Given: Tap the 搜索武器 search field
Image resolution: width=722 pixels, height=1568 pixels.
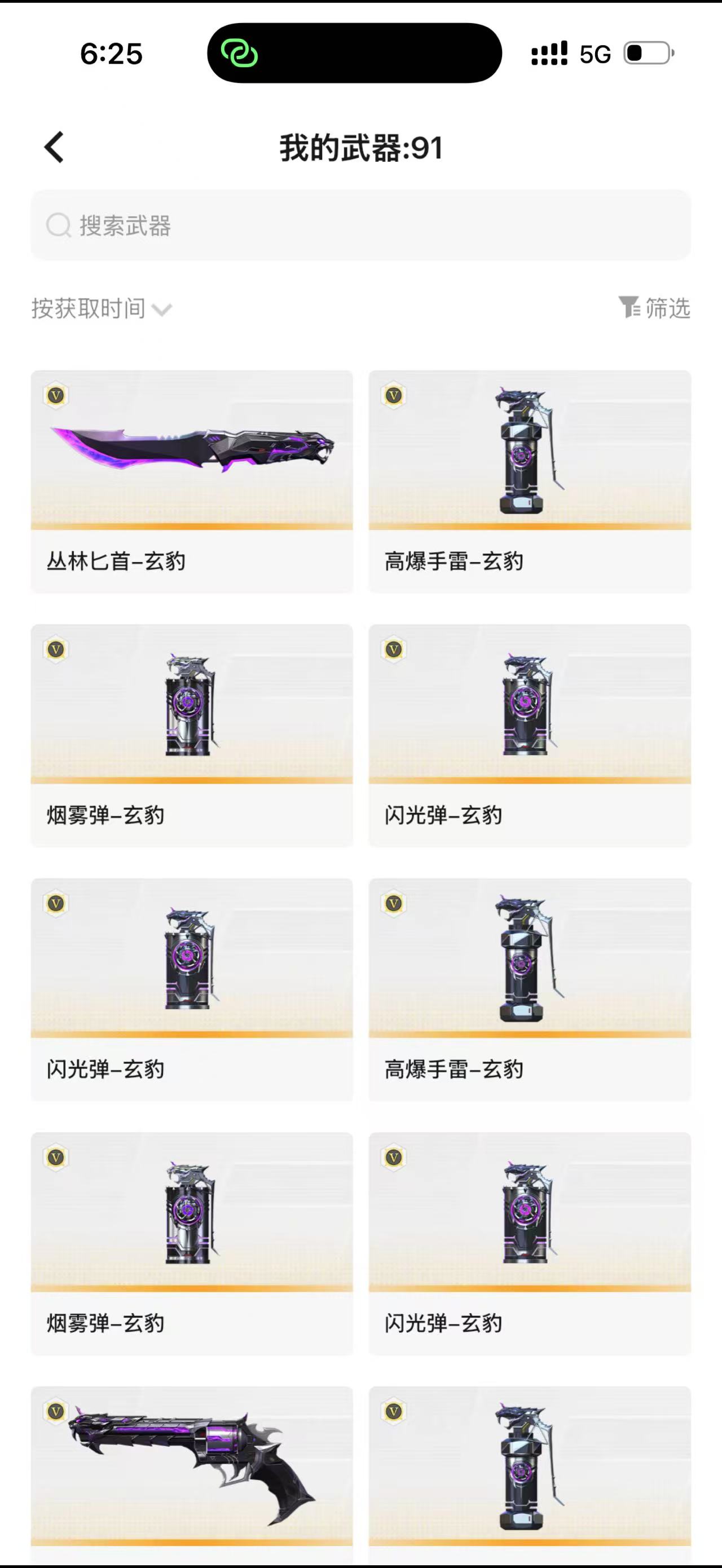Looking at the screenshot, I should (360, 225).
